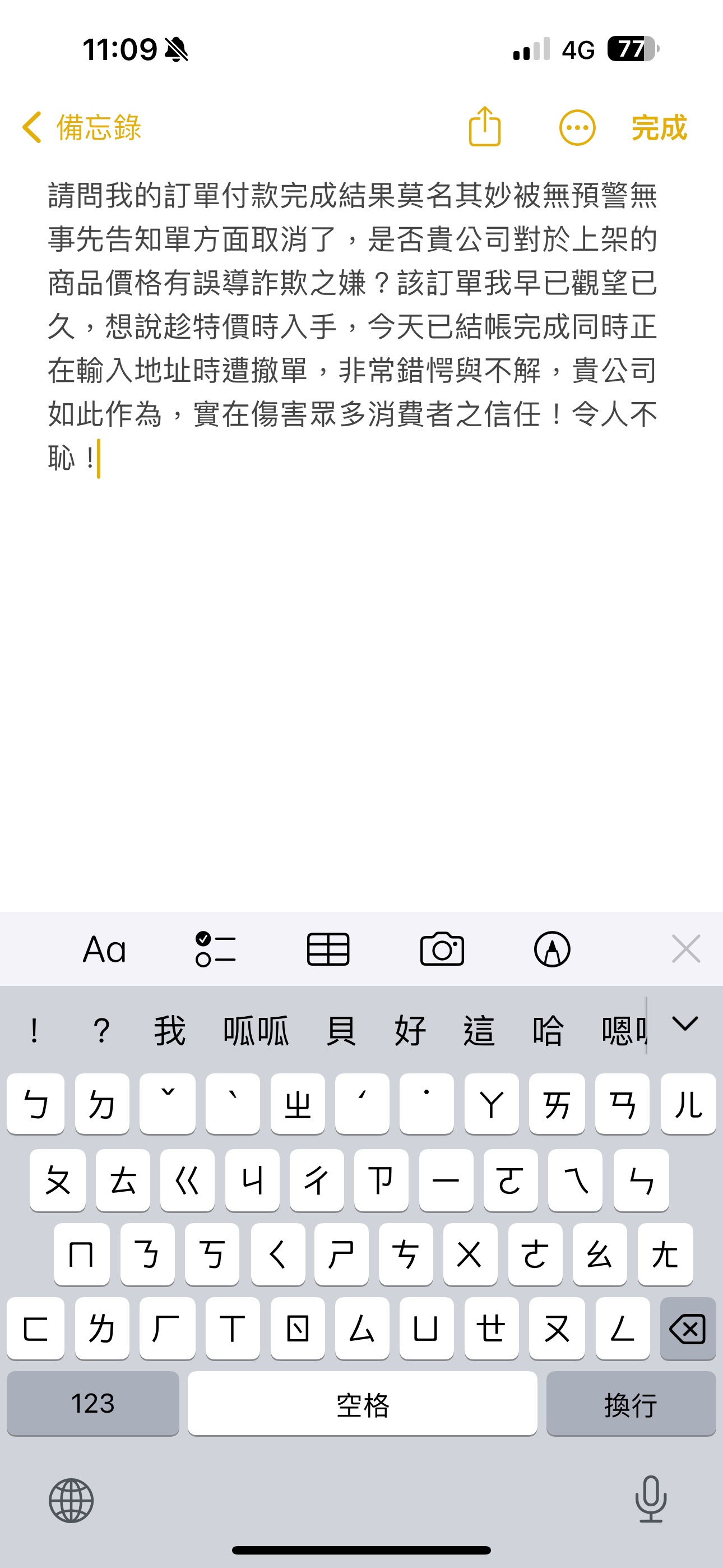The width and height of the screenshot is (723, 1568).
Task: Choose the suggestion 好
Action: [x=410, y=1031]
